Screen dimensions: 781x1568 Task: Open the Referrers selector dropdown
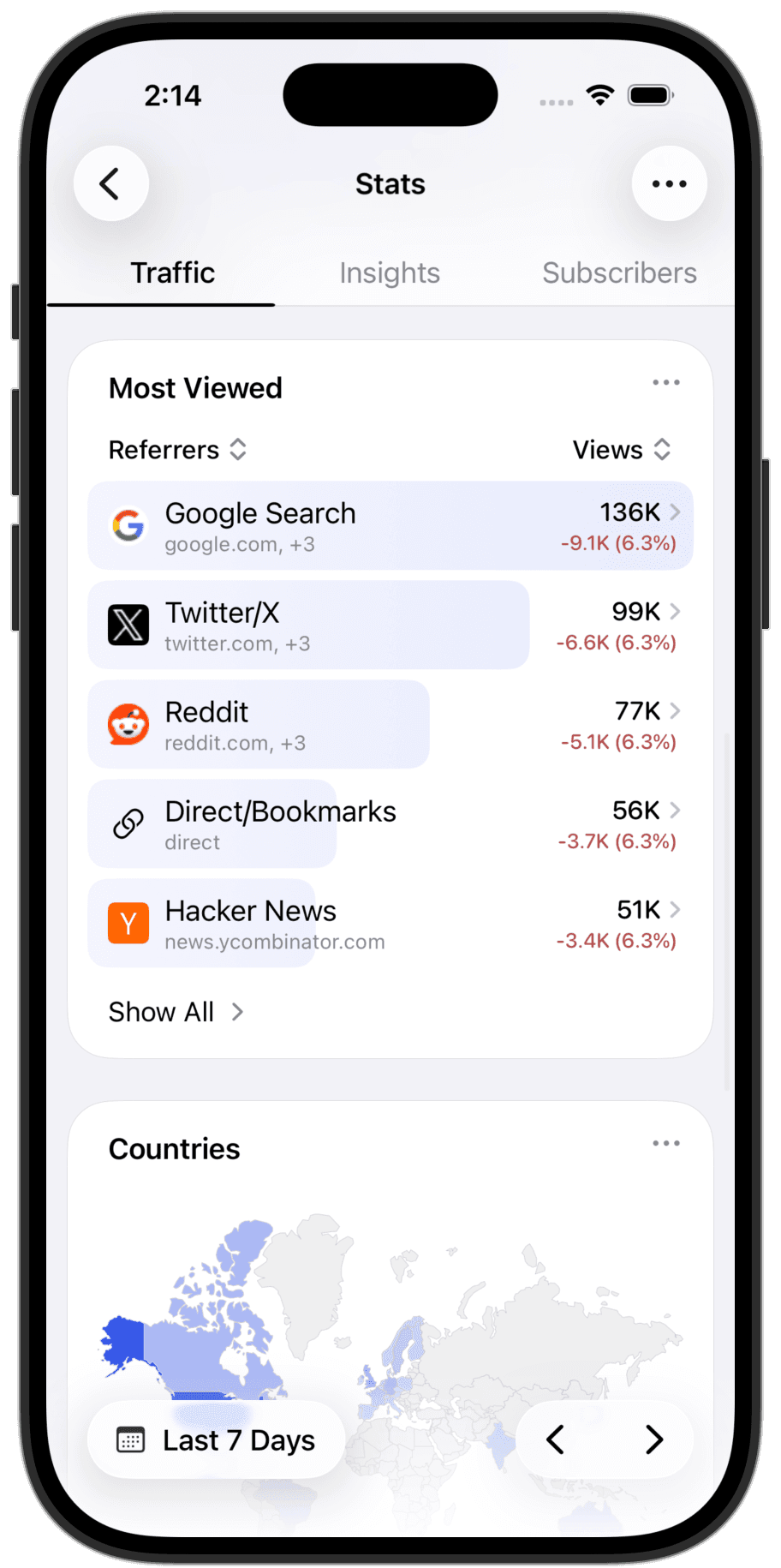(x=177, y=450)
